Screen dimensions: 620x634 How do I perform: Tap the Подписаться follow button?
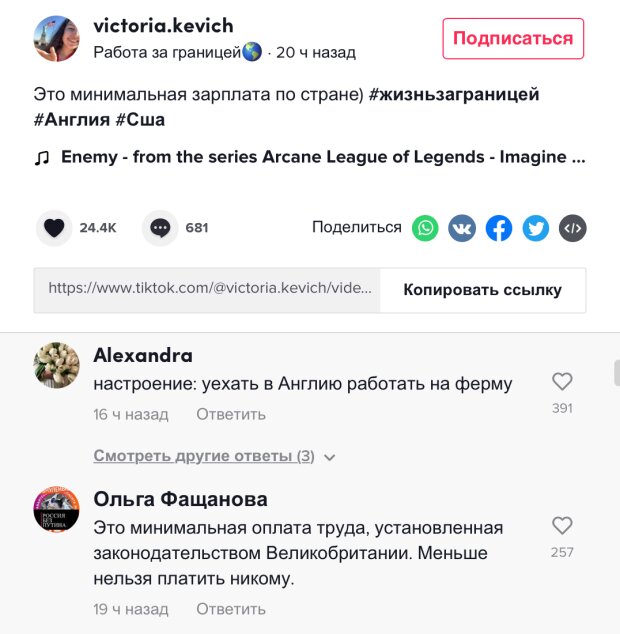tap(513, 39)
